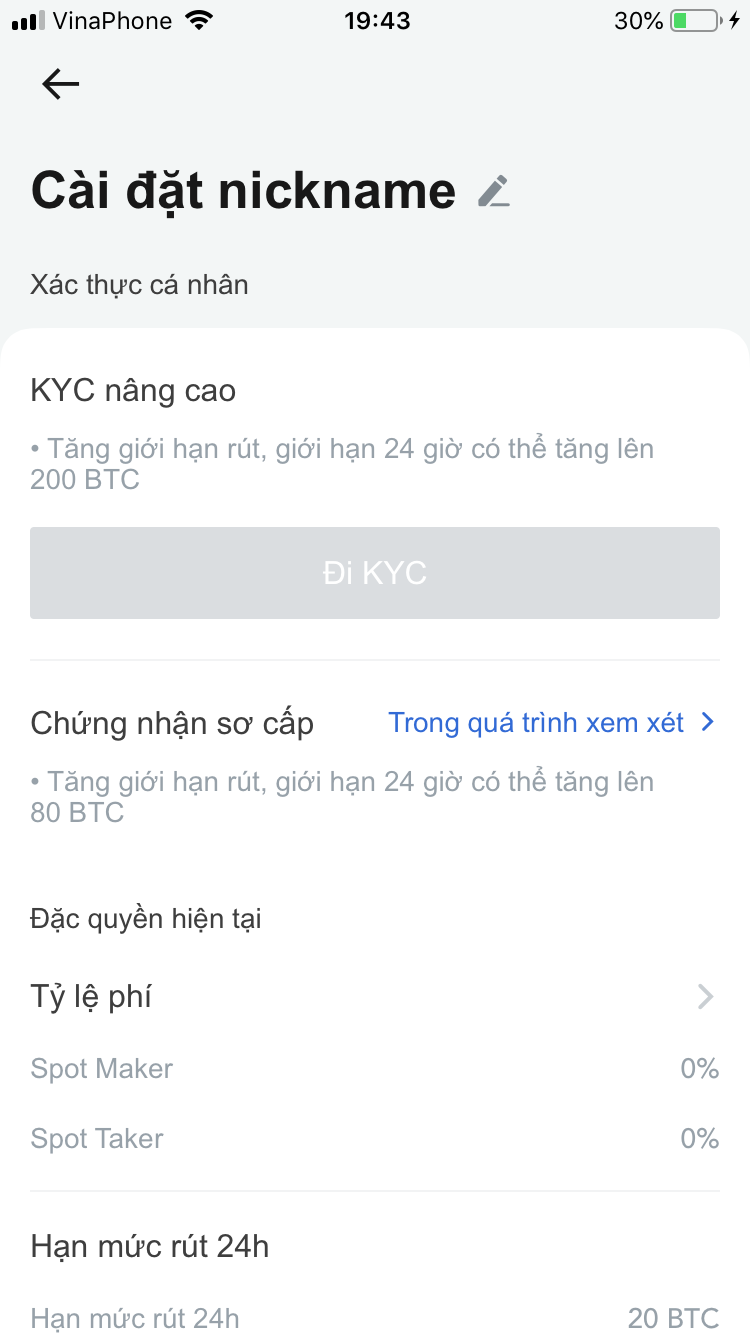Tap the Đi KYC button
Viewport: 750px width, 1334px height.
coord(375,573)
